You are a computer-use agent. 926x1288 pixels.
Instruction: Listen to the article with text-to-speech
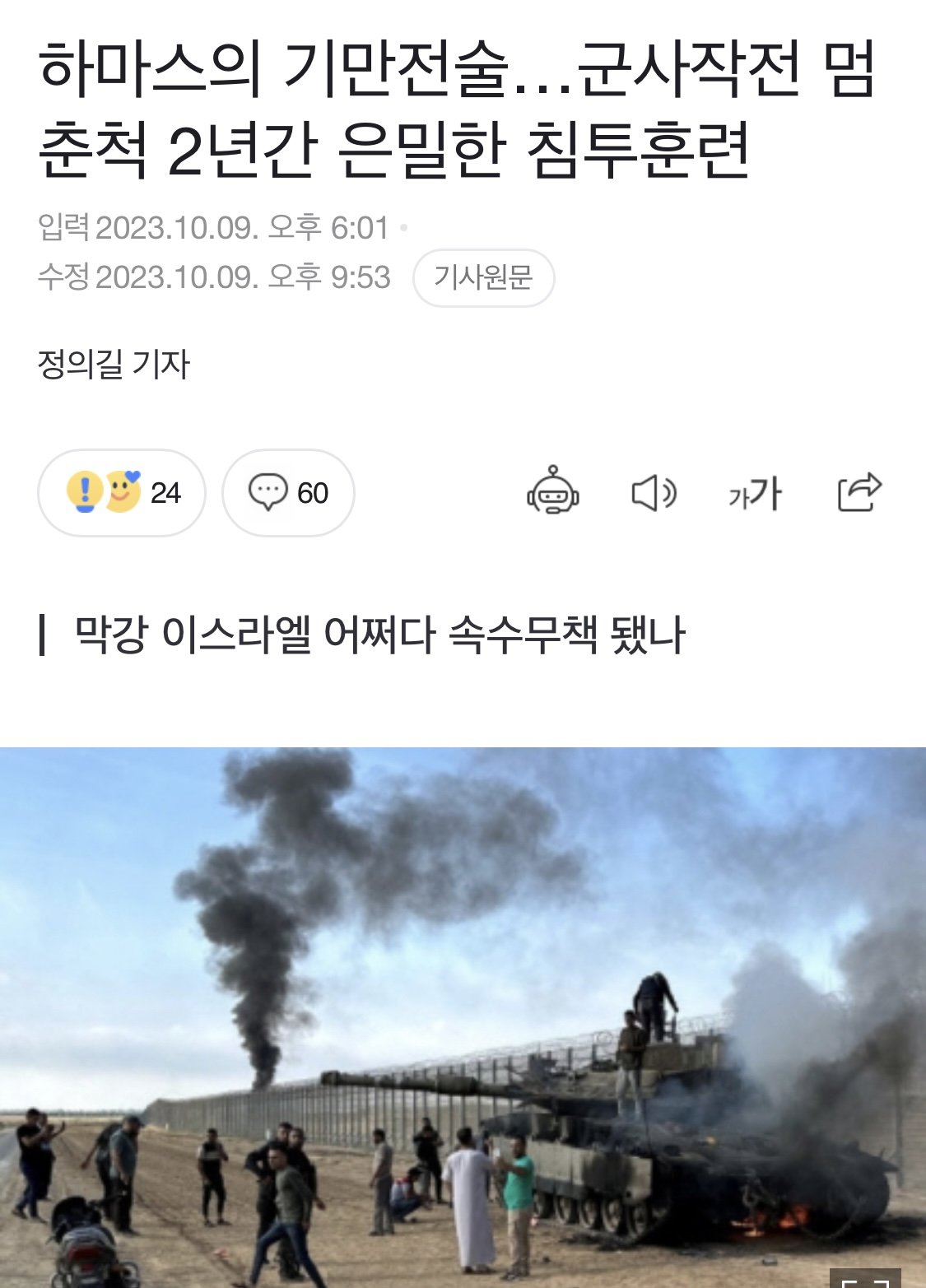(x=654, y=493)
